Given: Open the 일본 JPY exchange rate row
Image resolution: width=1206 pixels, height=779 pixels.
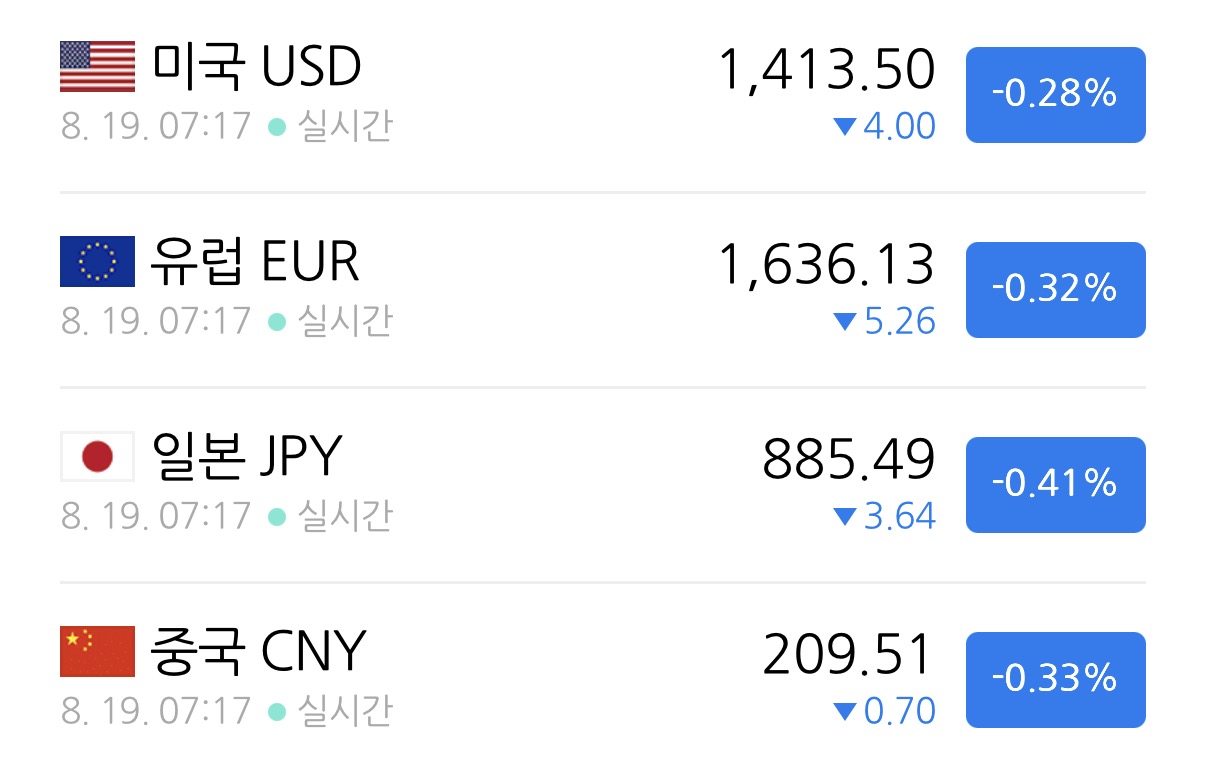Looking at the screenshot, I should click(x=603, y=484).
